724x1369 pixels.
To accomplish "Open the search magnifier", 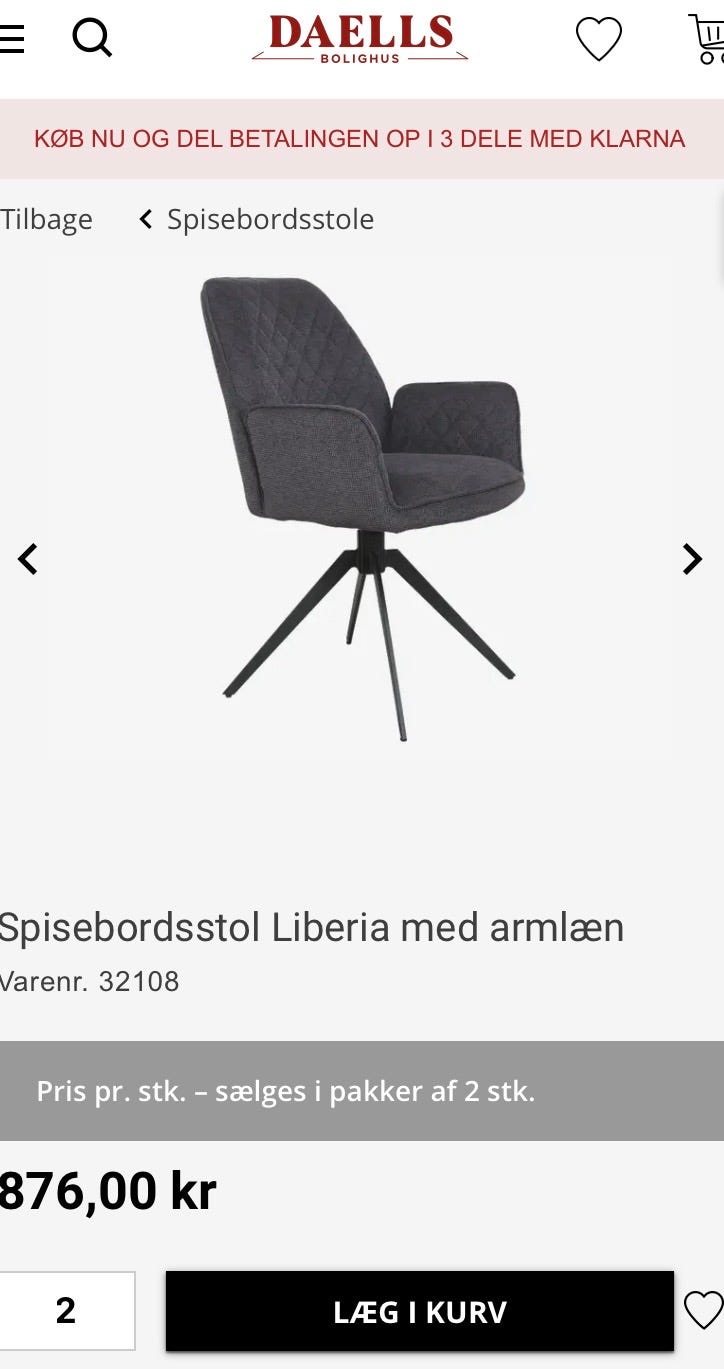I will point(92,39).
